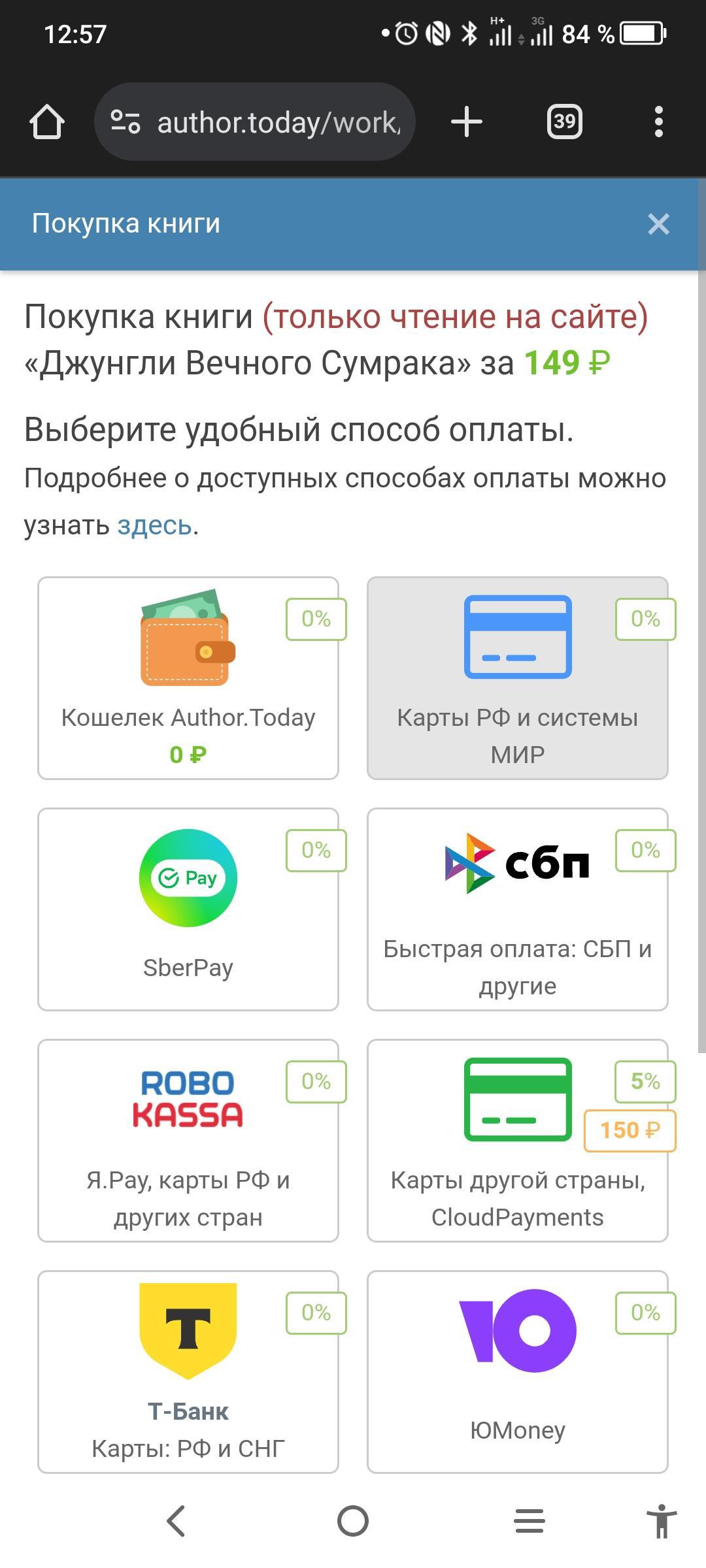
Task: Select ЮMoney payment method
Action: [517, 1372]
